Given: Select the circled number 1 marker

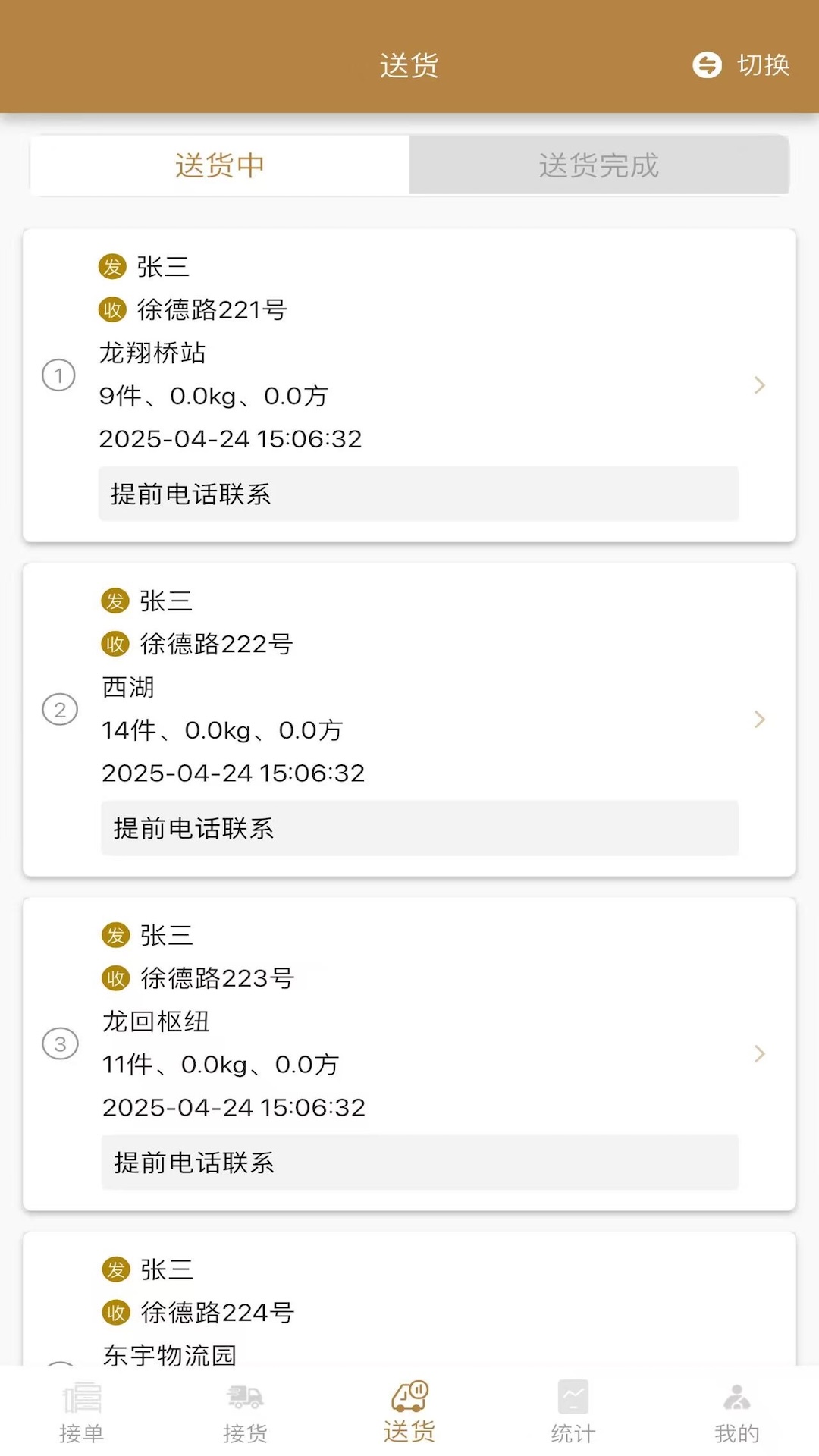Looking at the screenshot, I should click(60, 375).
